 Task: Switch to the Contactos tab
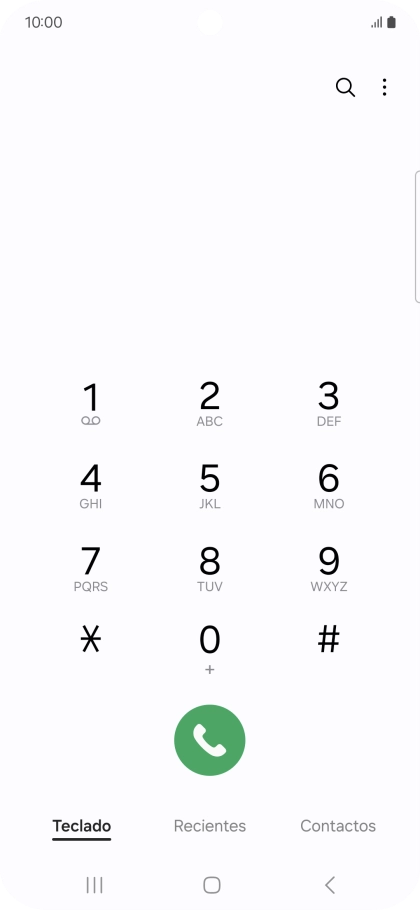(x=338, y=826)
